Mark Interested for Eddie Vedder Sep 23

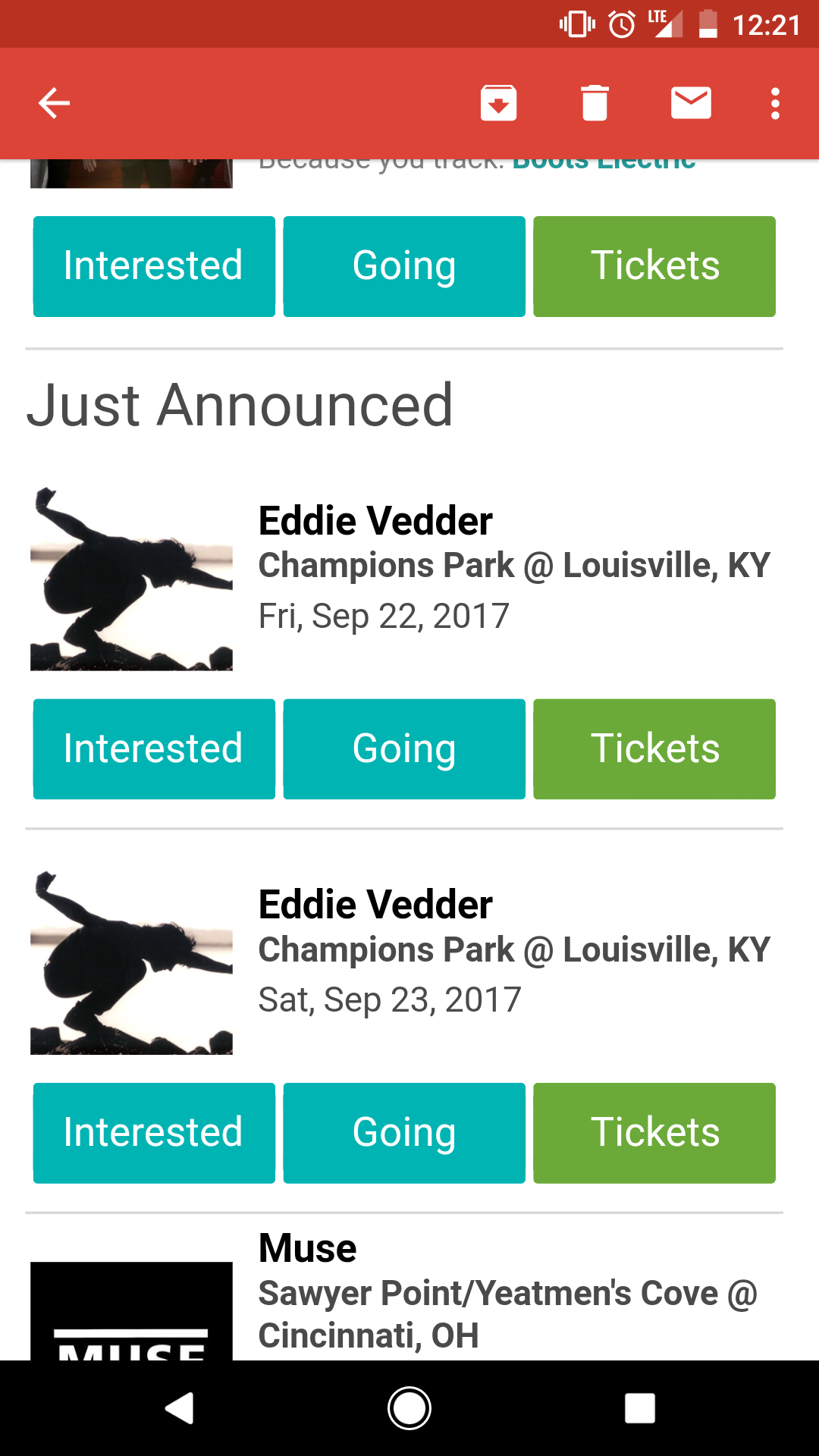154,1133
